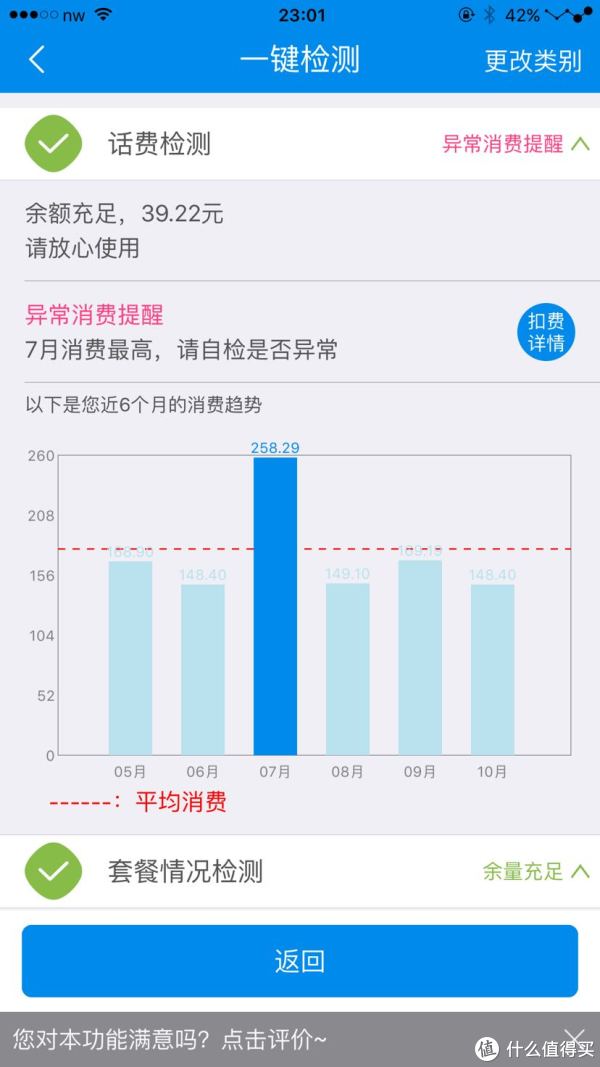Tap 更改类别 in the header
This screenshot has height=1067, width=600.
[x=533, y=61]
